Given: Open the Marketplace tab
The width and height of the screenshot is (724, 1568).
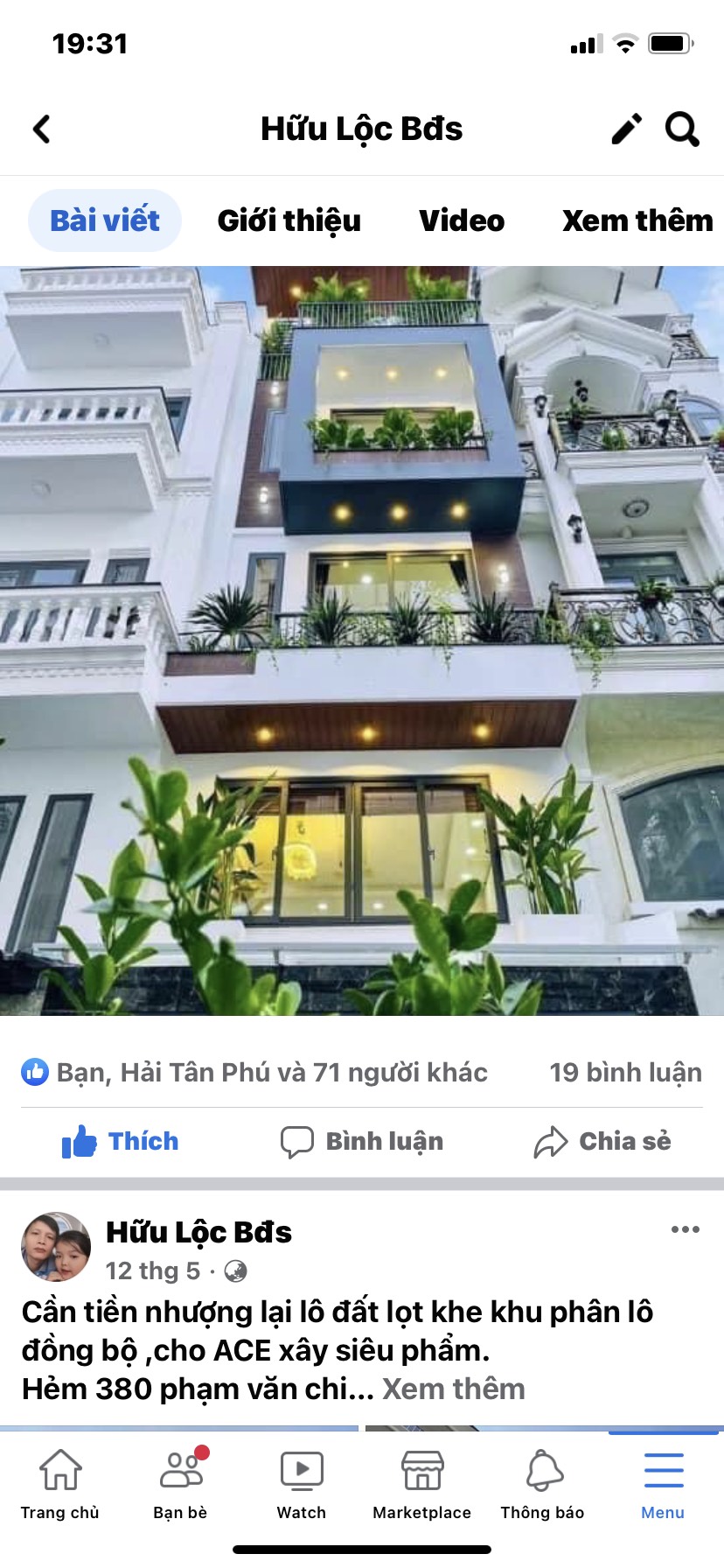Looking at the screenshot, I should tap(421, 1484).
